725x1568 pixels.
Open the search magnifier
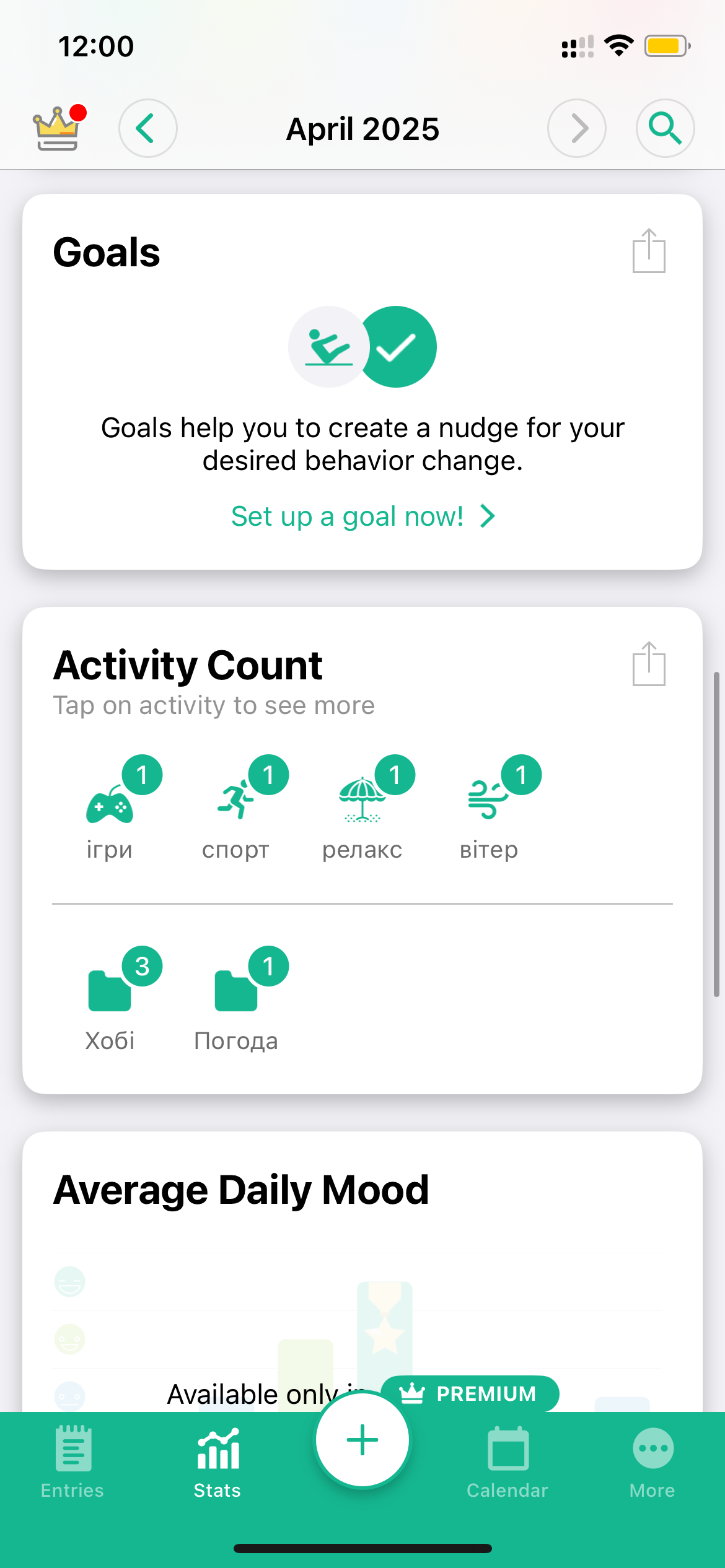click(666, 128)
